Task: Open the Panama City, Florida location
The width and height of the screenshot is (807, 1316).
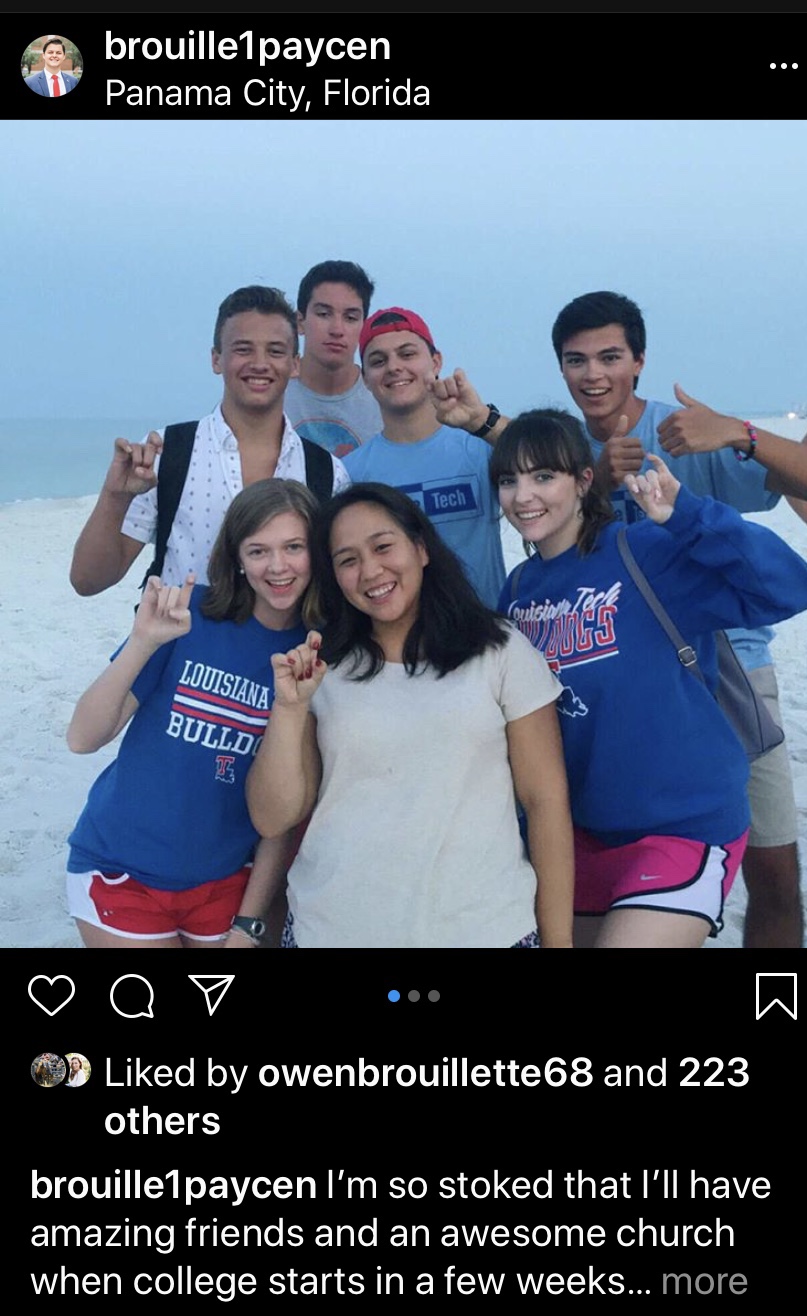Action: (267, 94)
